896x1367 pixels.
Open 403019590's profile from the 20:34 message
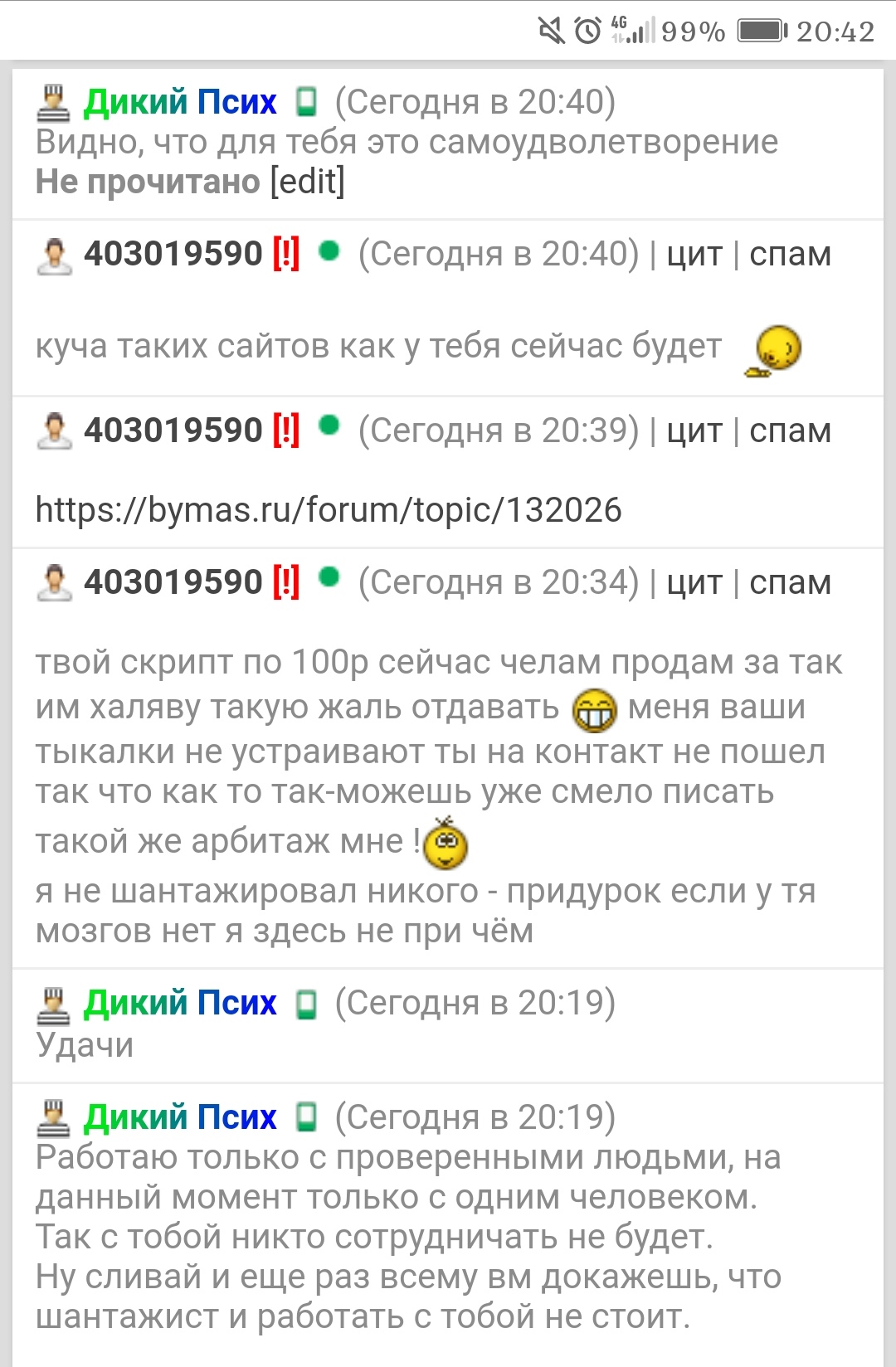[173, 582]
